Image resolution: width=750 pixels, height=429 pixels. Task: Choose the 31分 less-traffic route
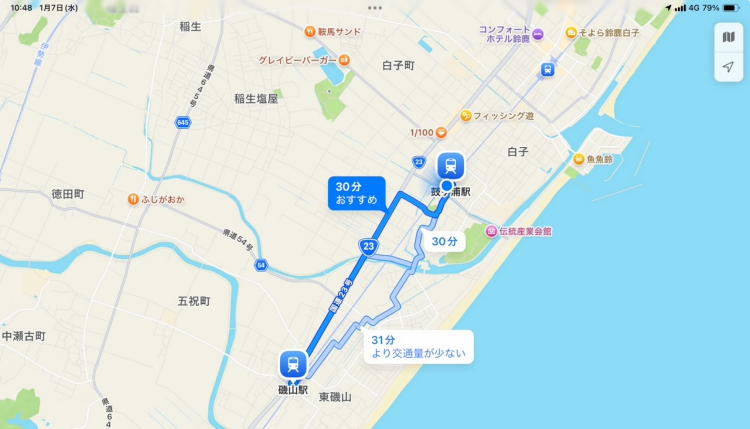click(416, 346)
